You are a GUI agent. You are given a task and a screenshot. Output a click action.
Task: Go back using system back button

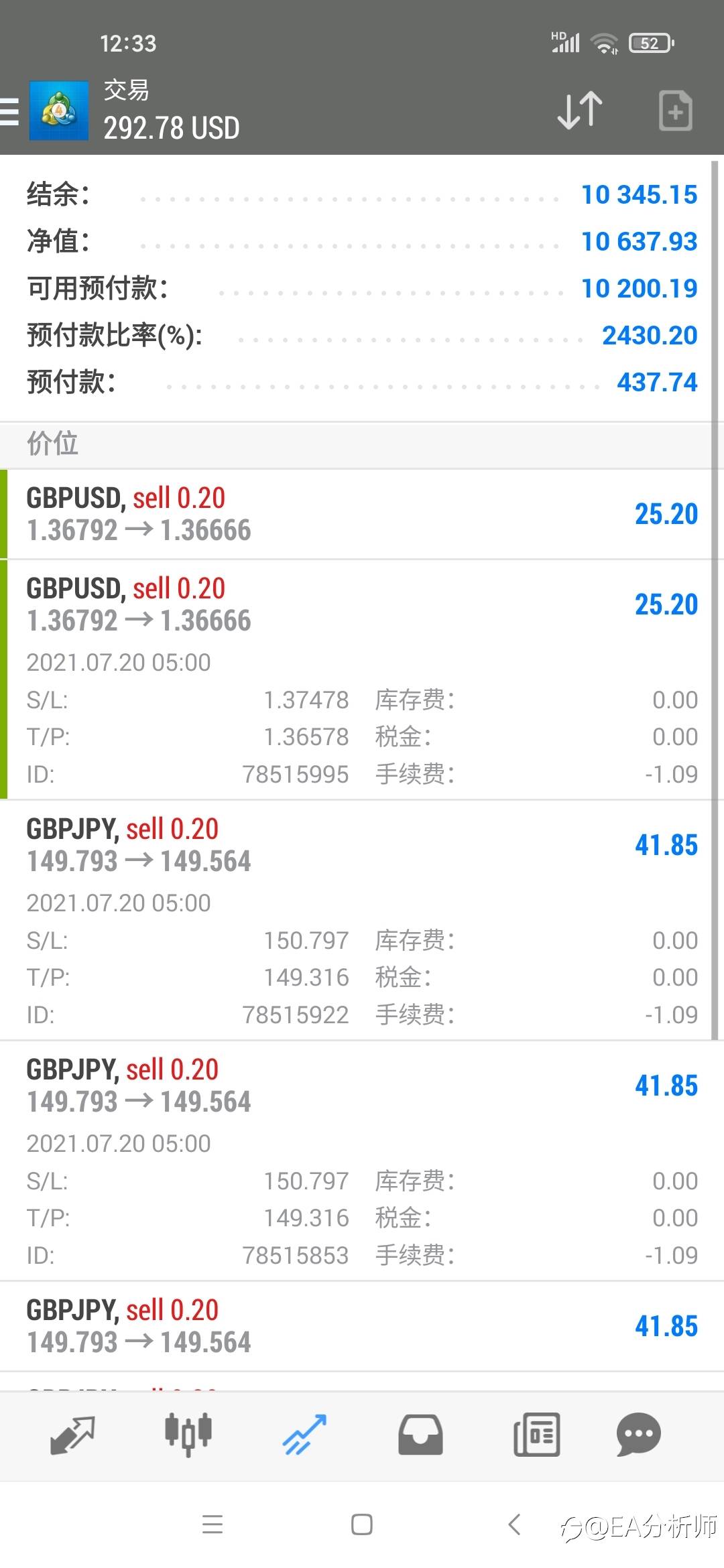tap(514, 1524)
